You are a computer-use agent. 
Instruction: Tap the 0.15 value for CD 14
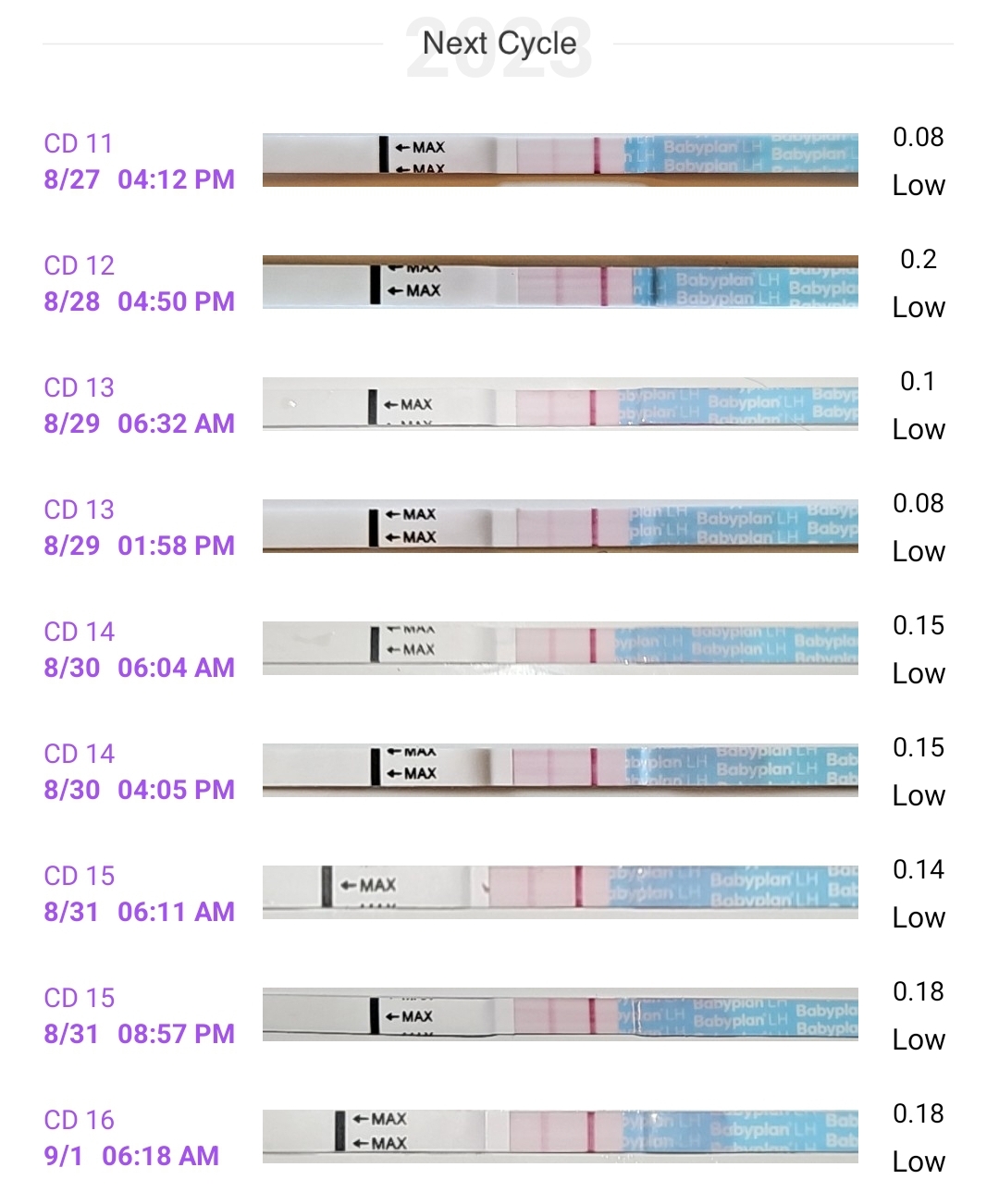click(920, 624)
